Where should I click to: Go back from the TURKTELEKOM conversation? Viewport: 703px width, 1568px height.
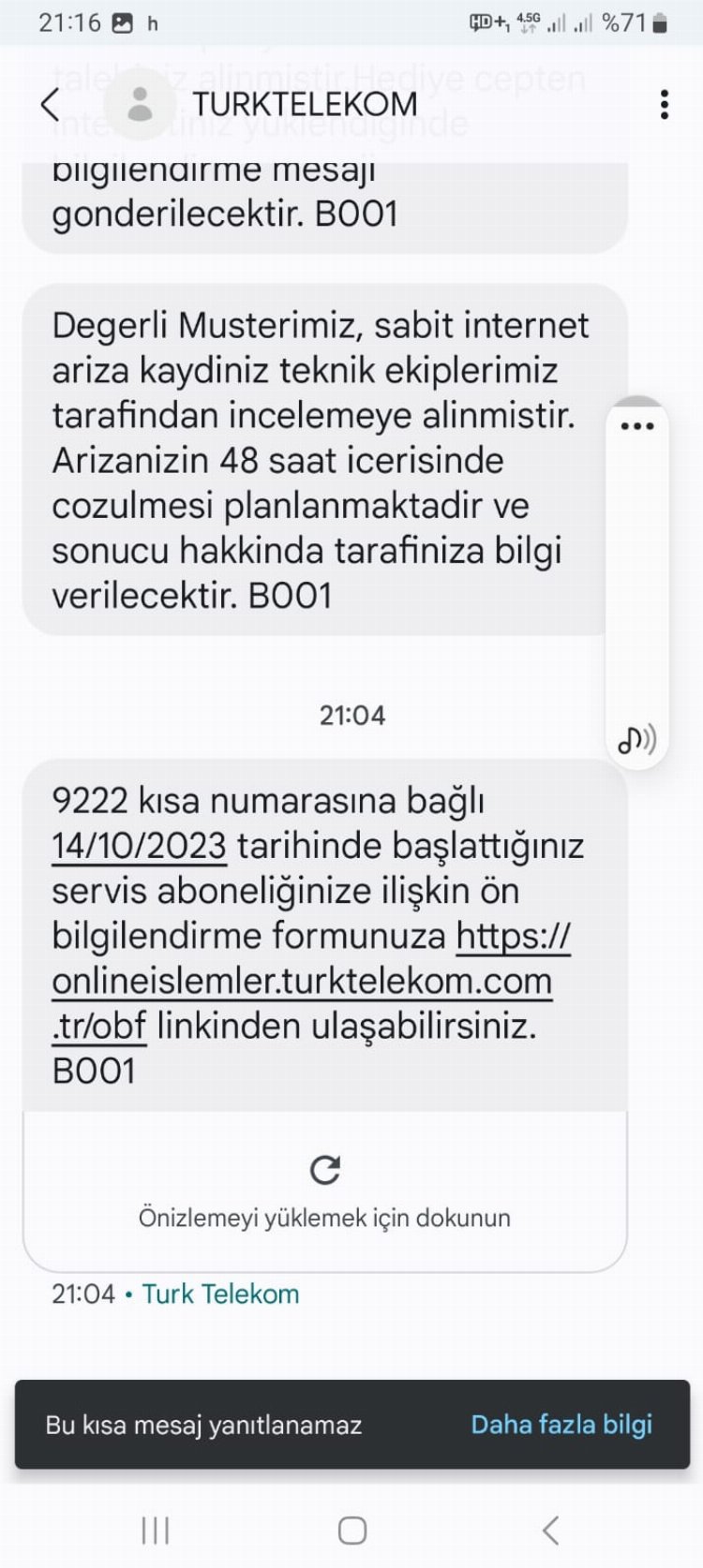51,104
